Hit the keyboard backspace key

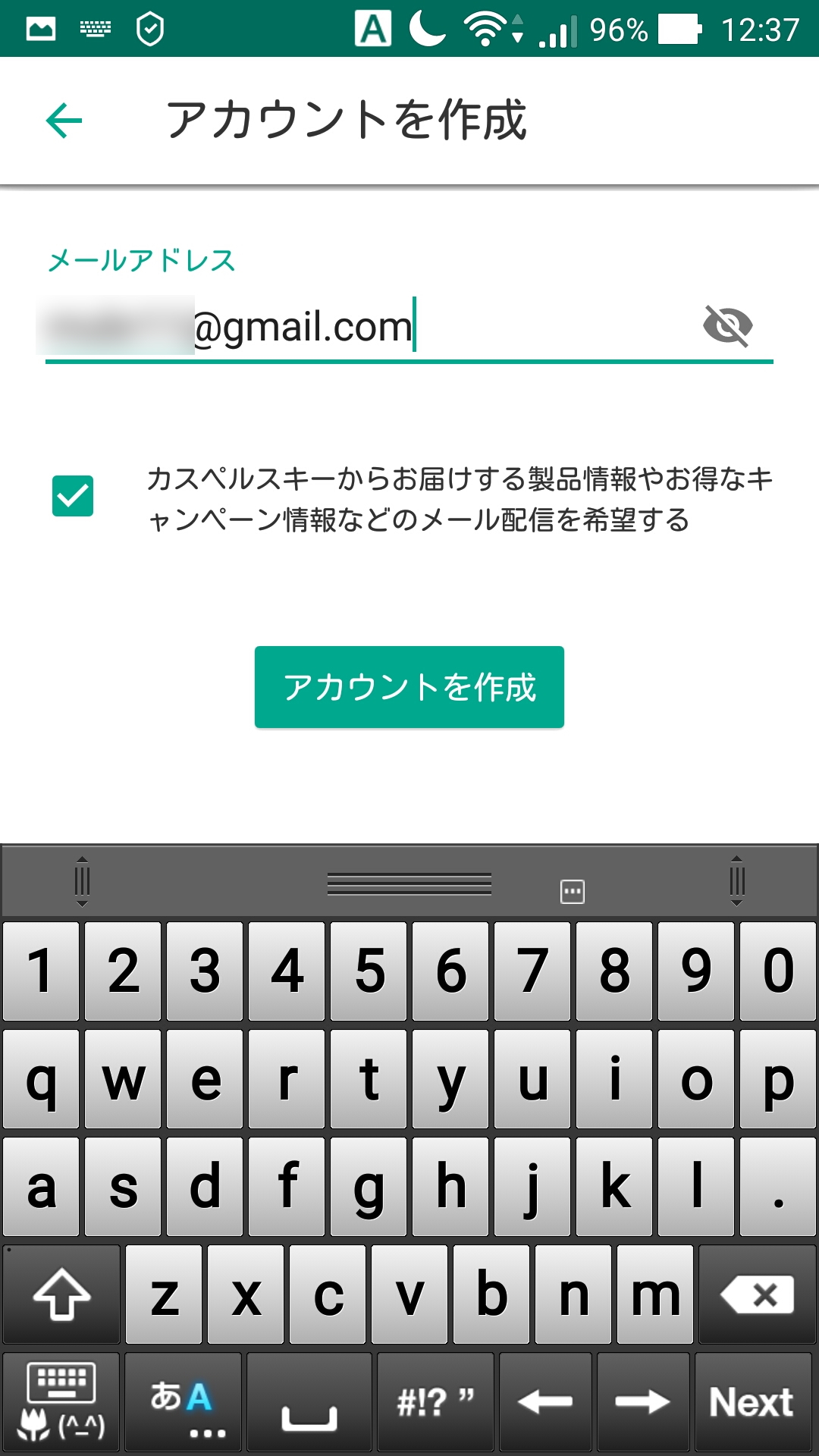click(757, 1294)
